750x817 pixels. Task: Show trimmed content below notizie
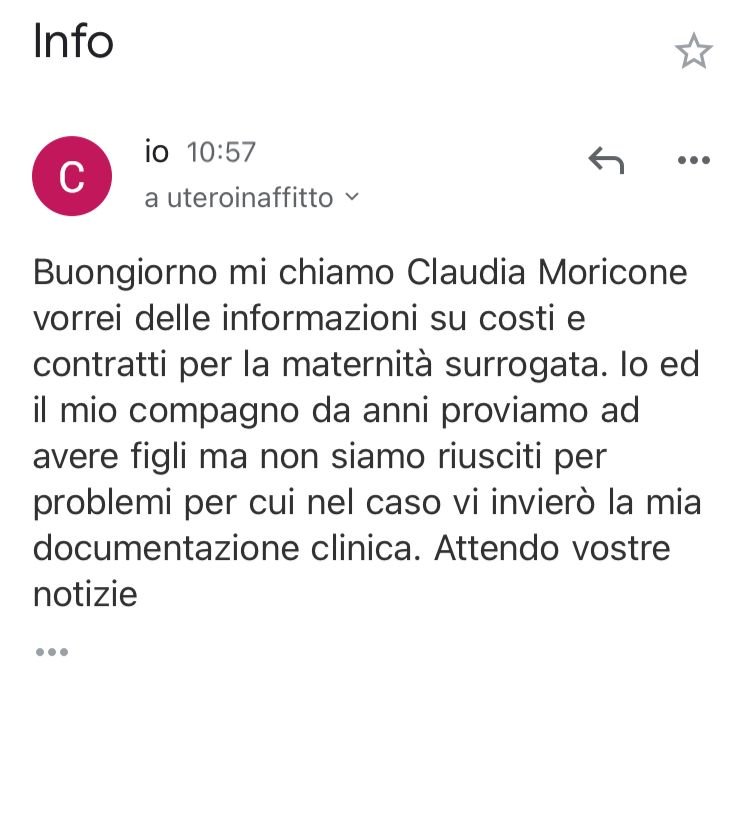tap(52, 652)
